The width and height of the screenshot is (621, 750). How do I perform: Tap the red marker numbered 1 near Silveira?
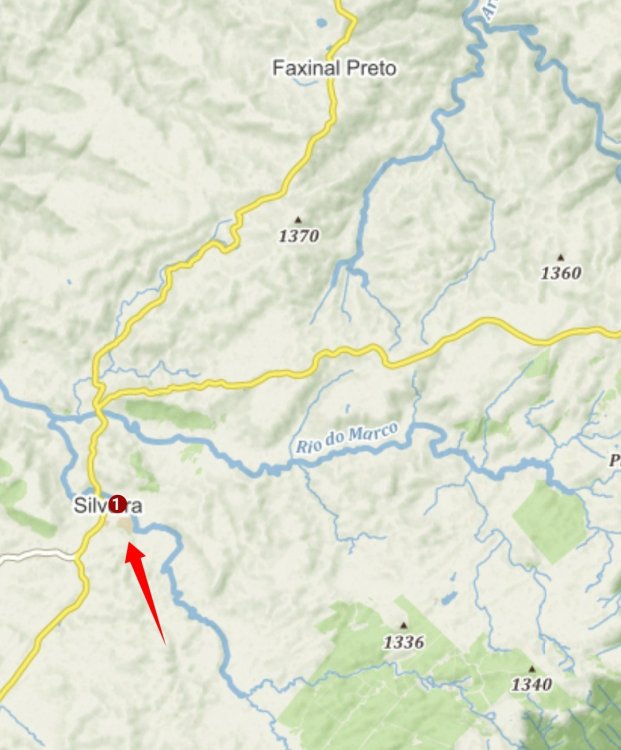116,504
